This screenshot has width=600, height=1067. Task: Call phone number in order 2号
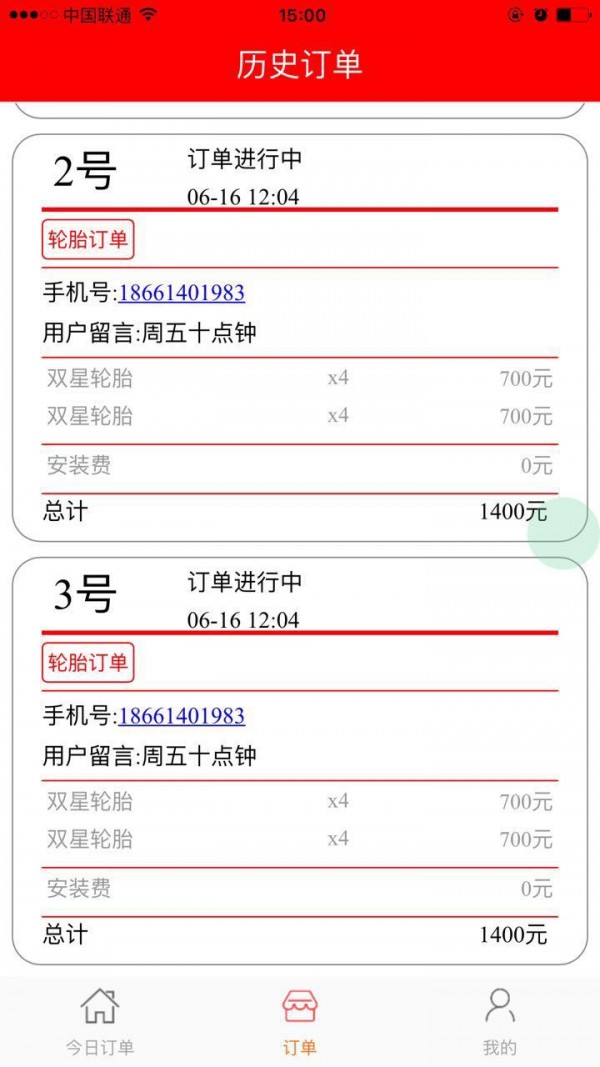181,293
